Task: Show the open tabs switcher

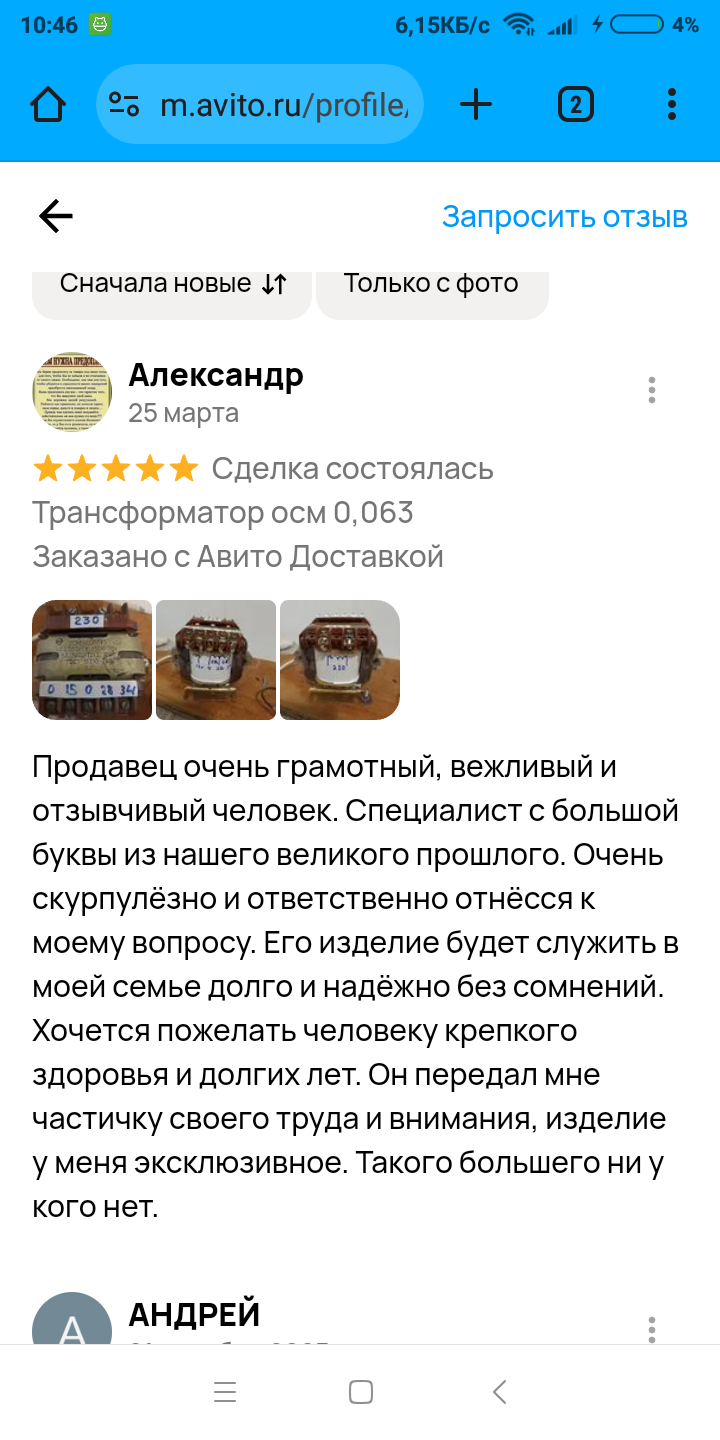Action: (575, 104)
